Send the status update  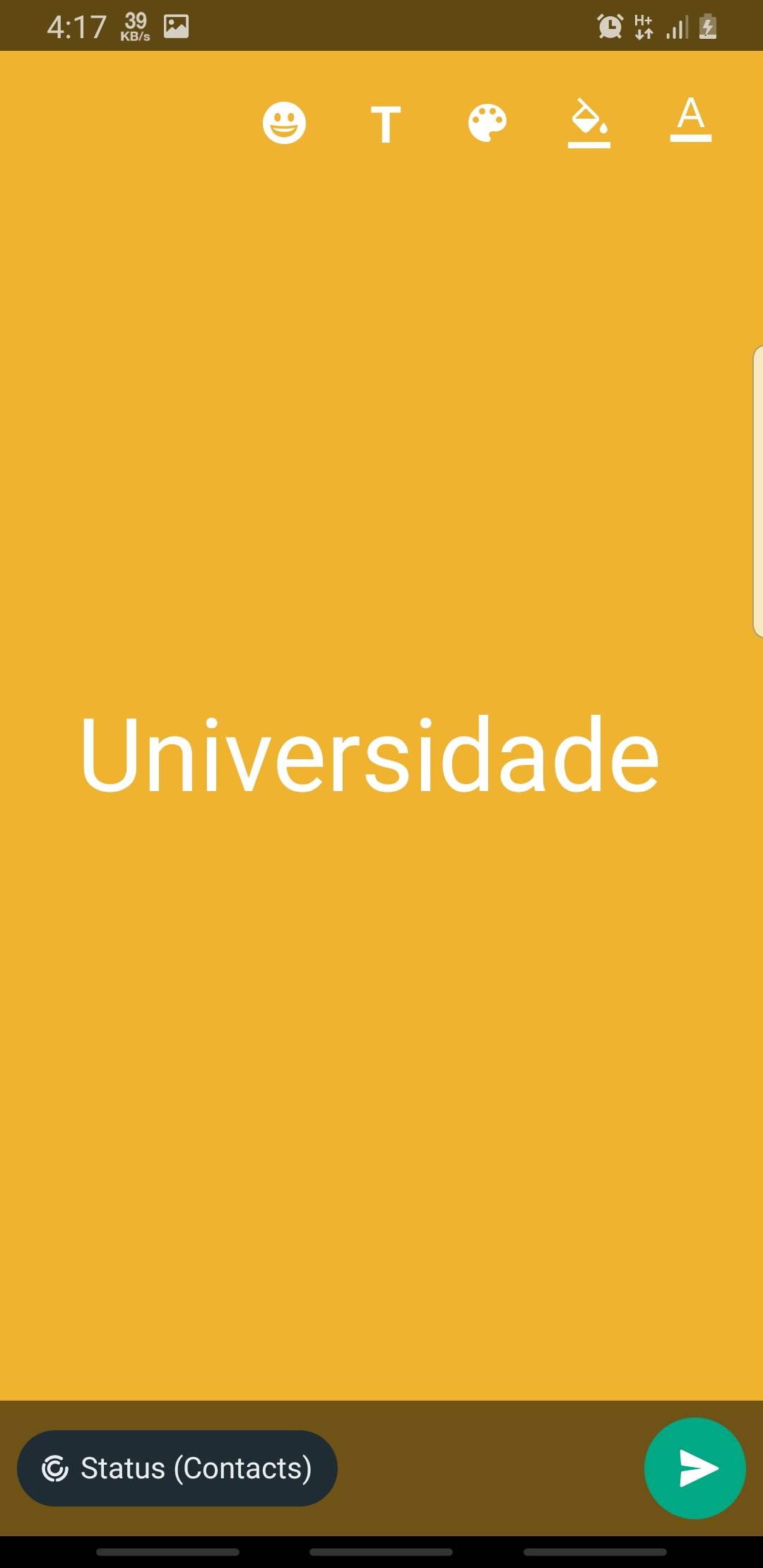[x=694, y=1468]
